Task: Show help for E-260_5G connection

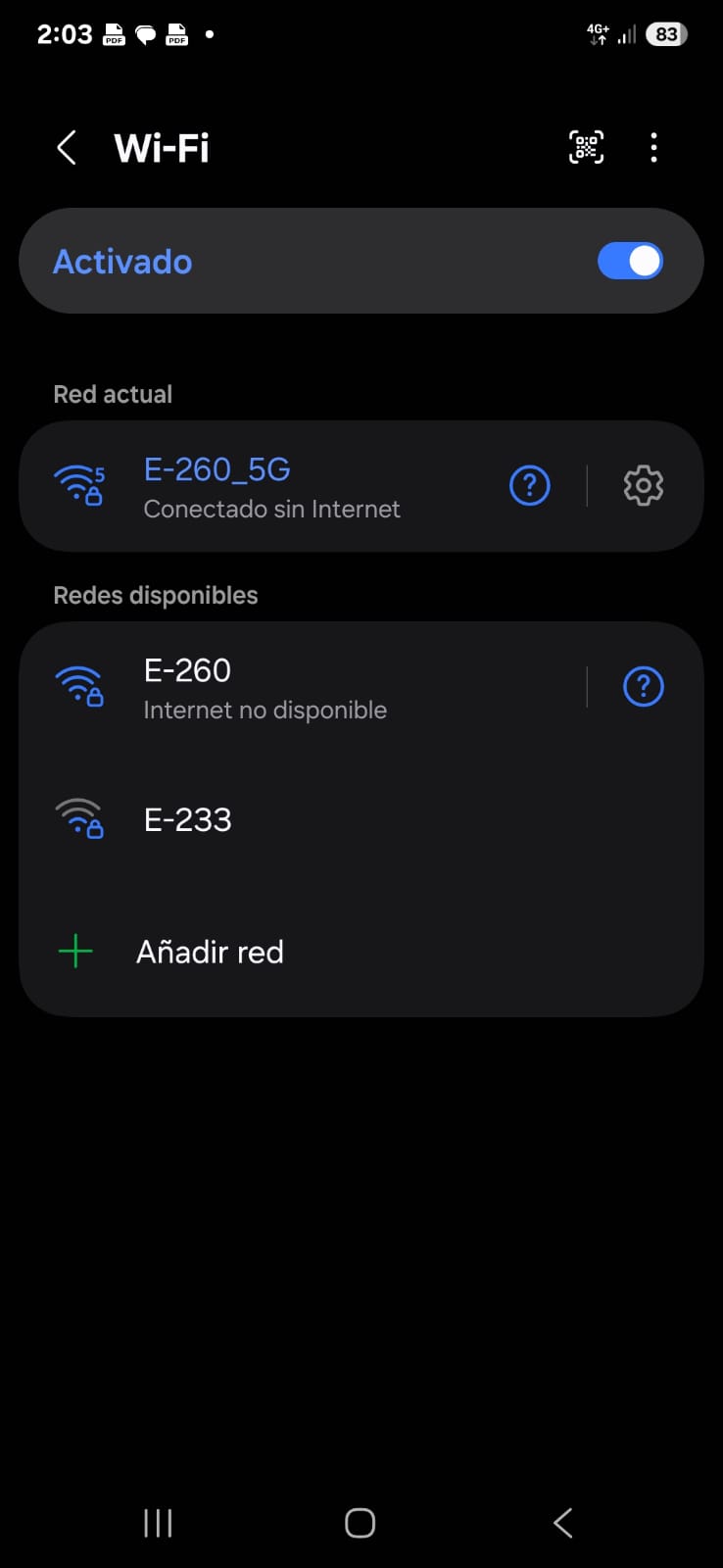Action: click(530, 486)
